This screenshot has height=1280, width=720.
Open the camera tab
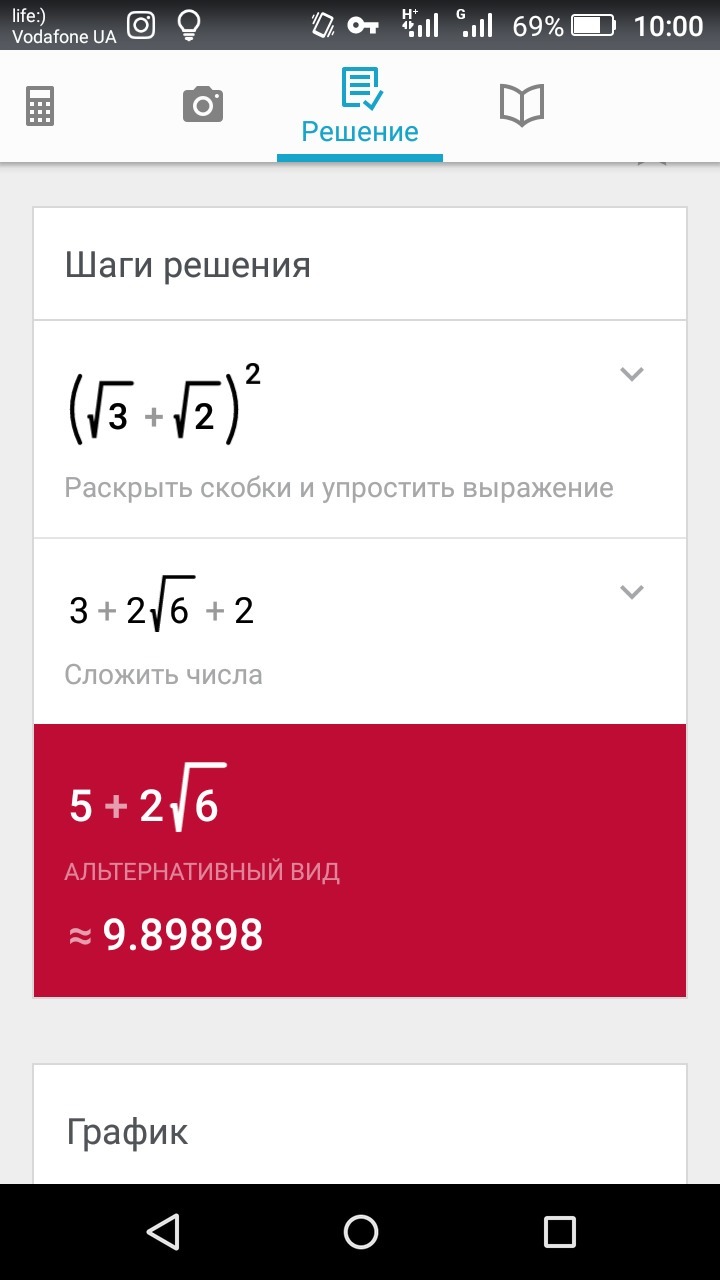[202, 105]
